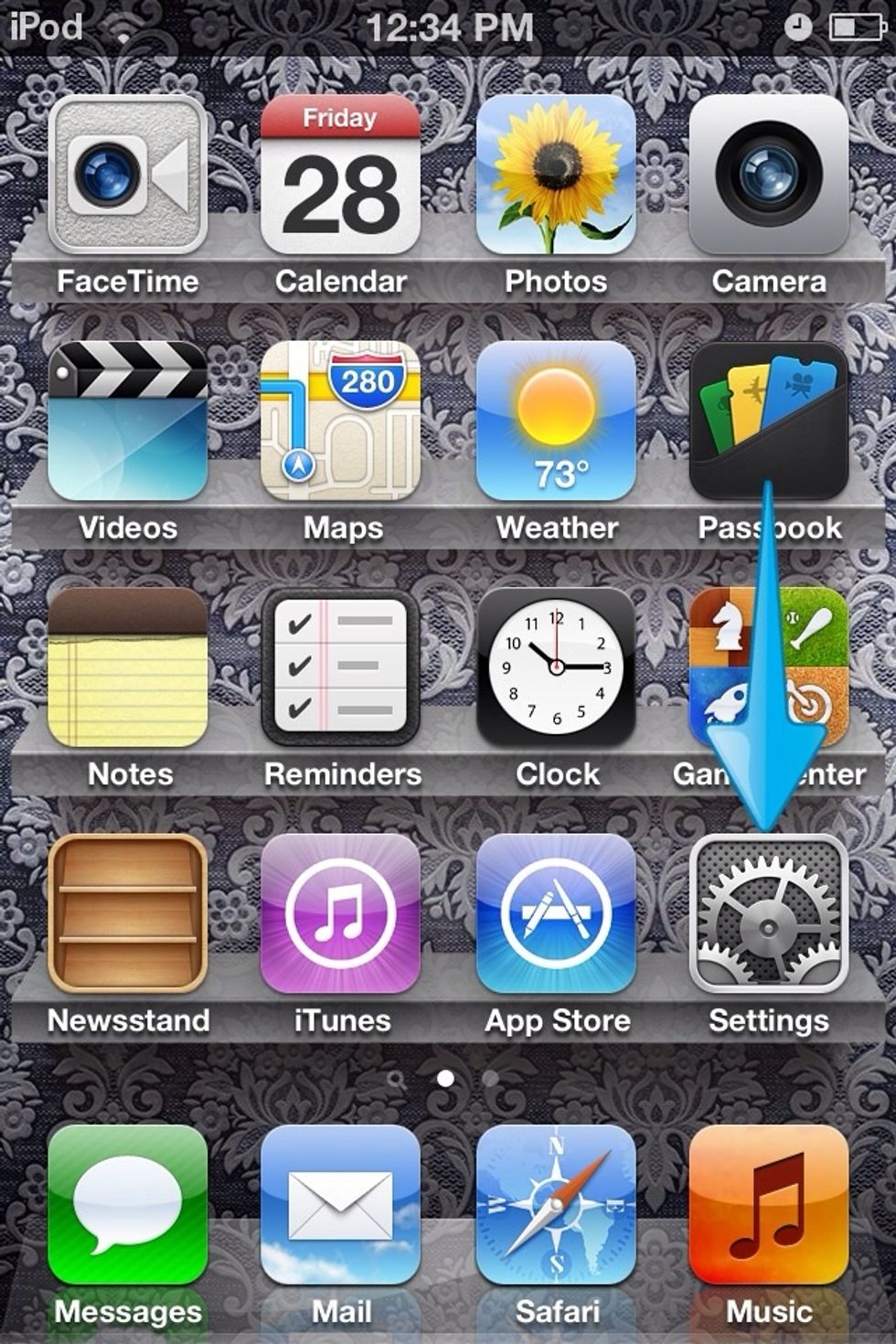Image resolution: width=896 pixels, height=1344 pixels.
Task: Open Music from the dock
Action: coord(769,1205)
